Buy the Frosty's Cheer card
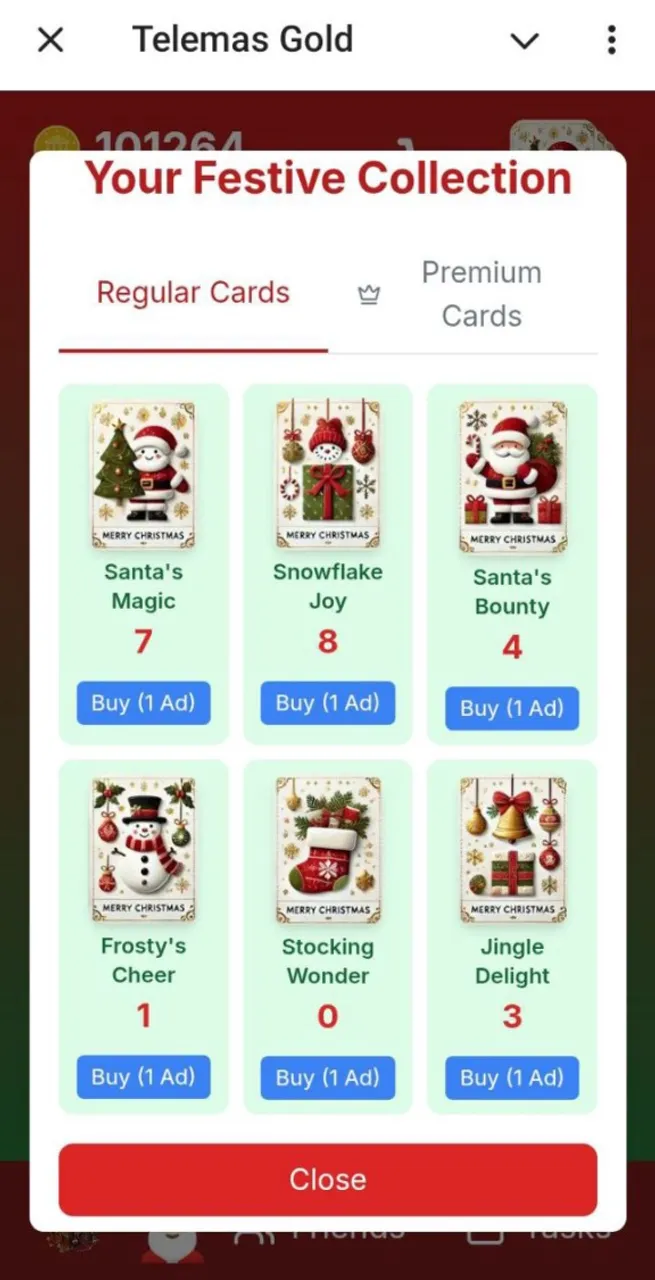 (x=143, y=1077)
